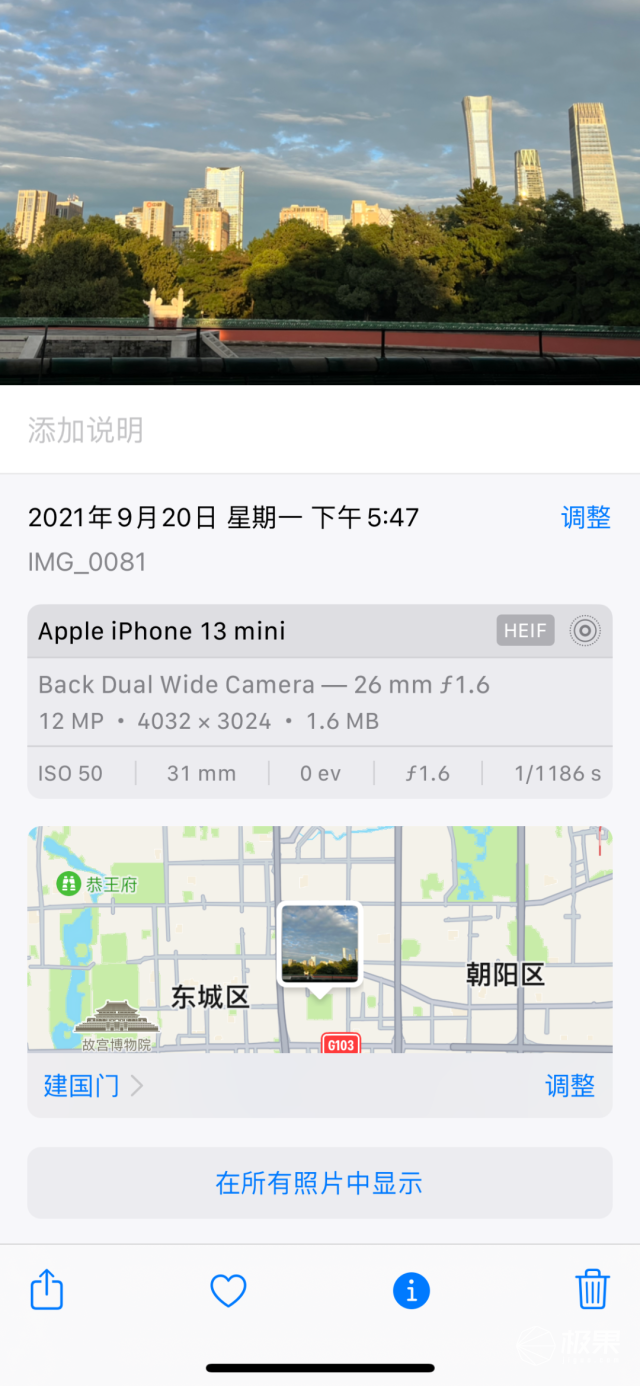Adjust the photo date and time
The image size is (640, 1386).
(585, 517)
